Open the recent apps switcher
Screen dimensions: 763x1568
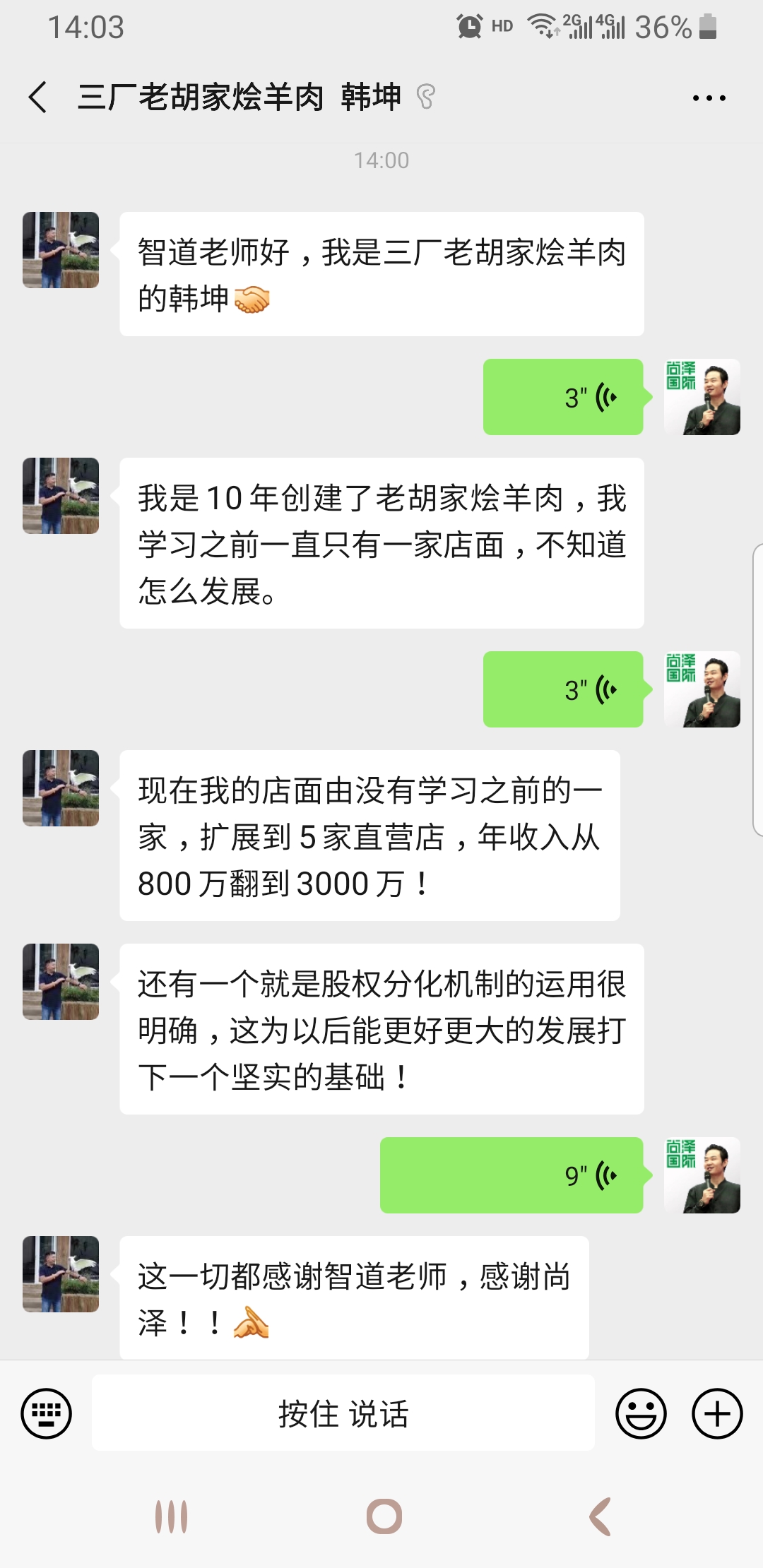tap(171, 1516)
